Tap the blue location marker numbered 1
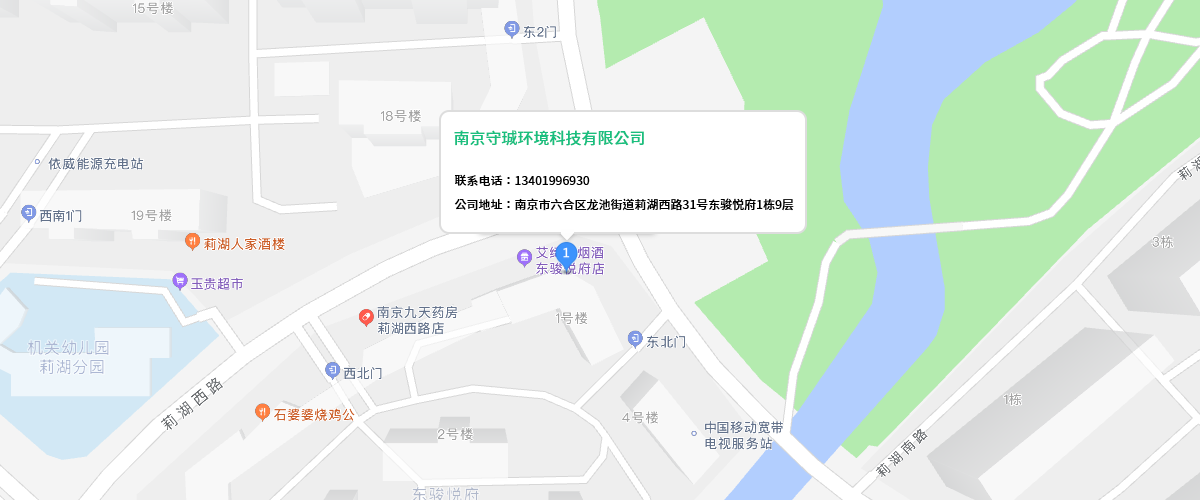Image resolution: width=1200 pixels, height=500 pixels. (565, 254)
